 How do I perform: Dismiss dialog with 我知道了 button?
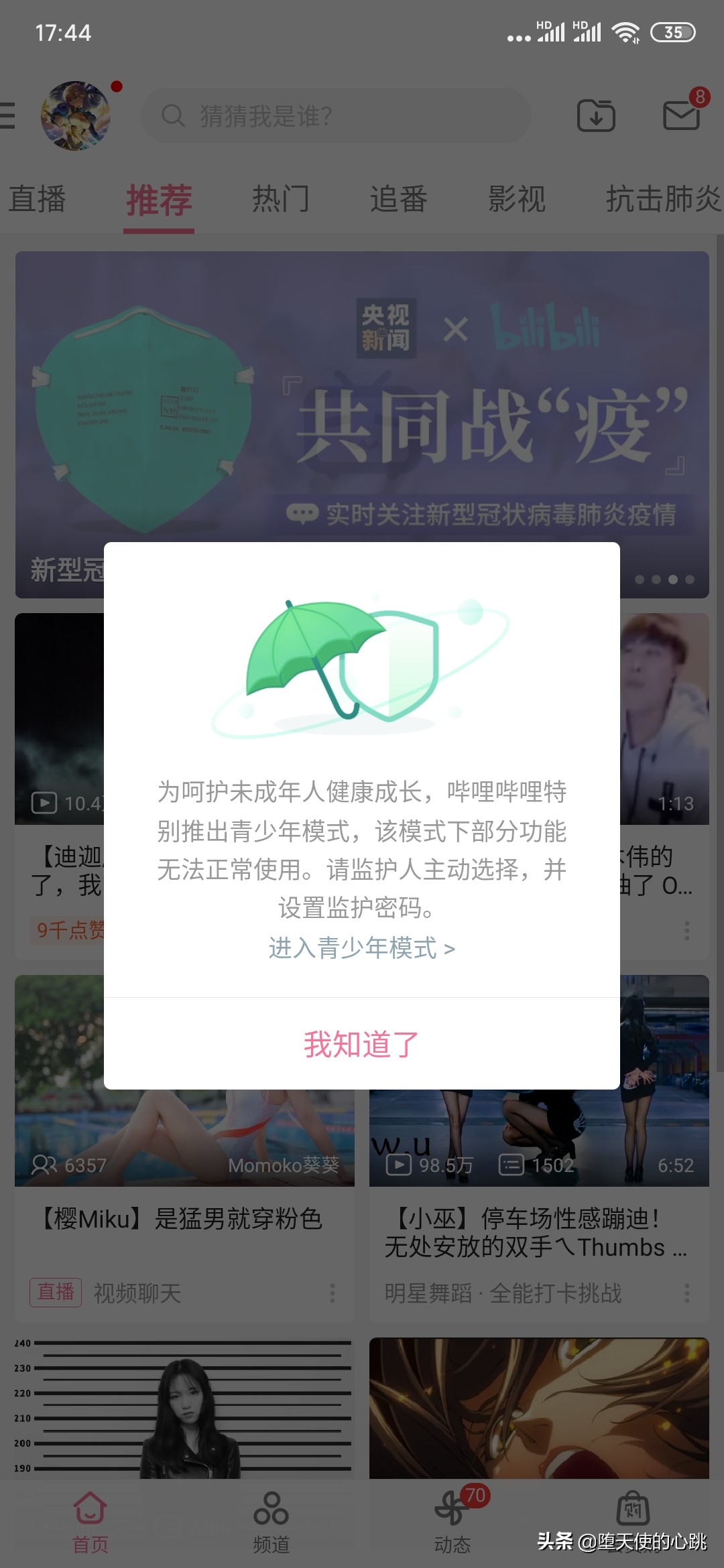point(361,1044)
